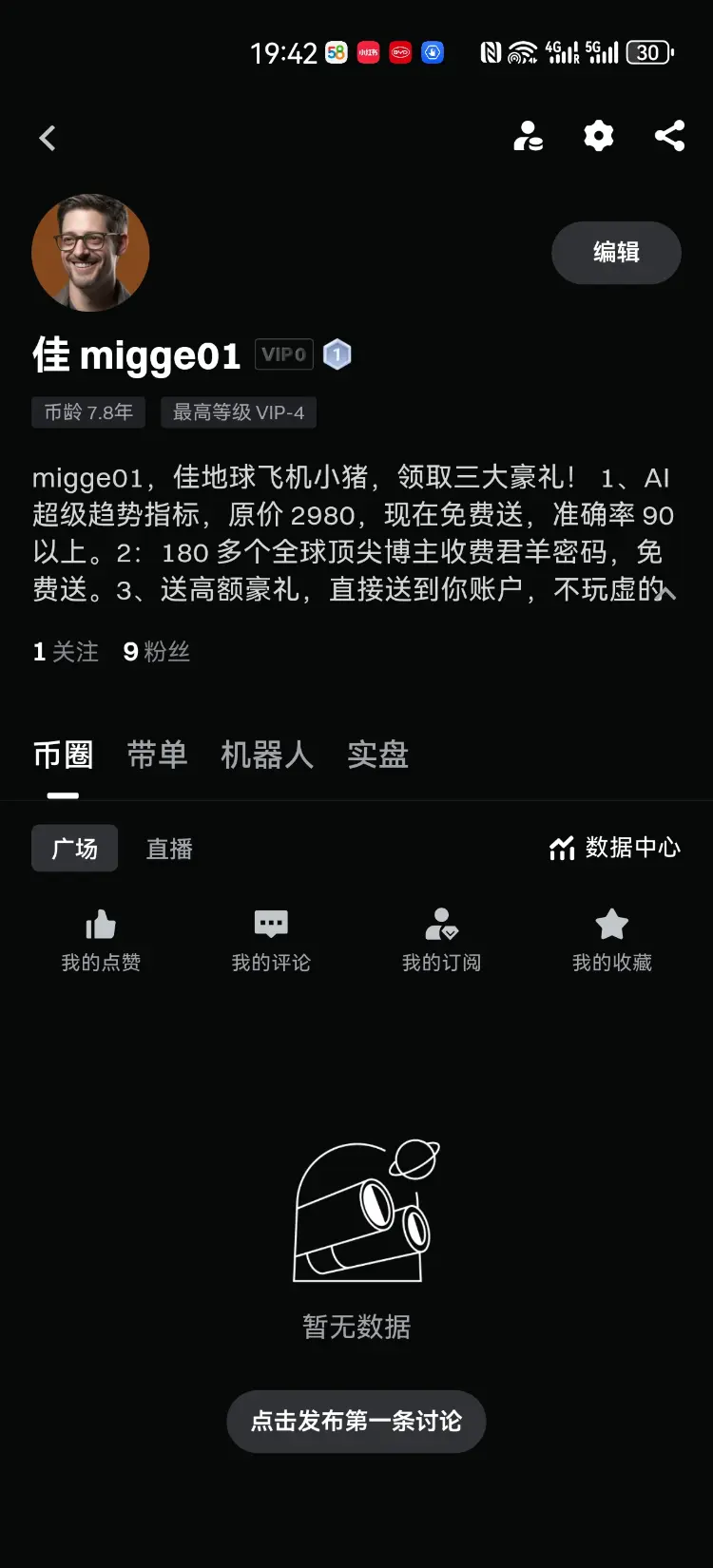This screenshot has height=1568, width=713.
Task: Tap the VIP 0 badge
Action: pyautogui.click(x=283, y=354)
